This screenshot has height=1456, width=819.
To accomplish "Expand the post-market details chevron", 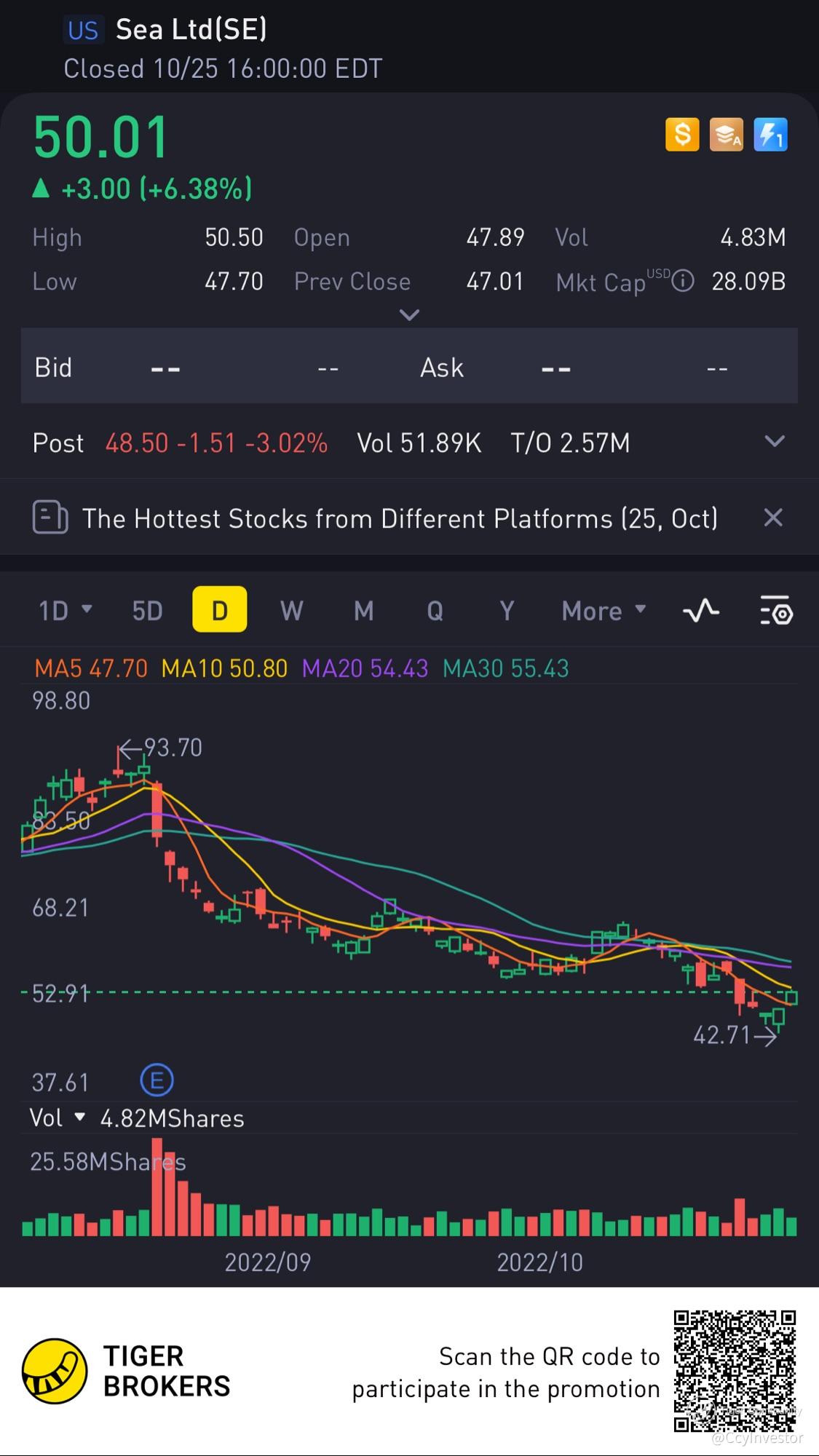I will tap(775, 441).
